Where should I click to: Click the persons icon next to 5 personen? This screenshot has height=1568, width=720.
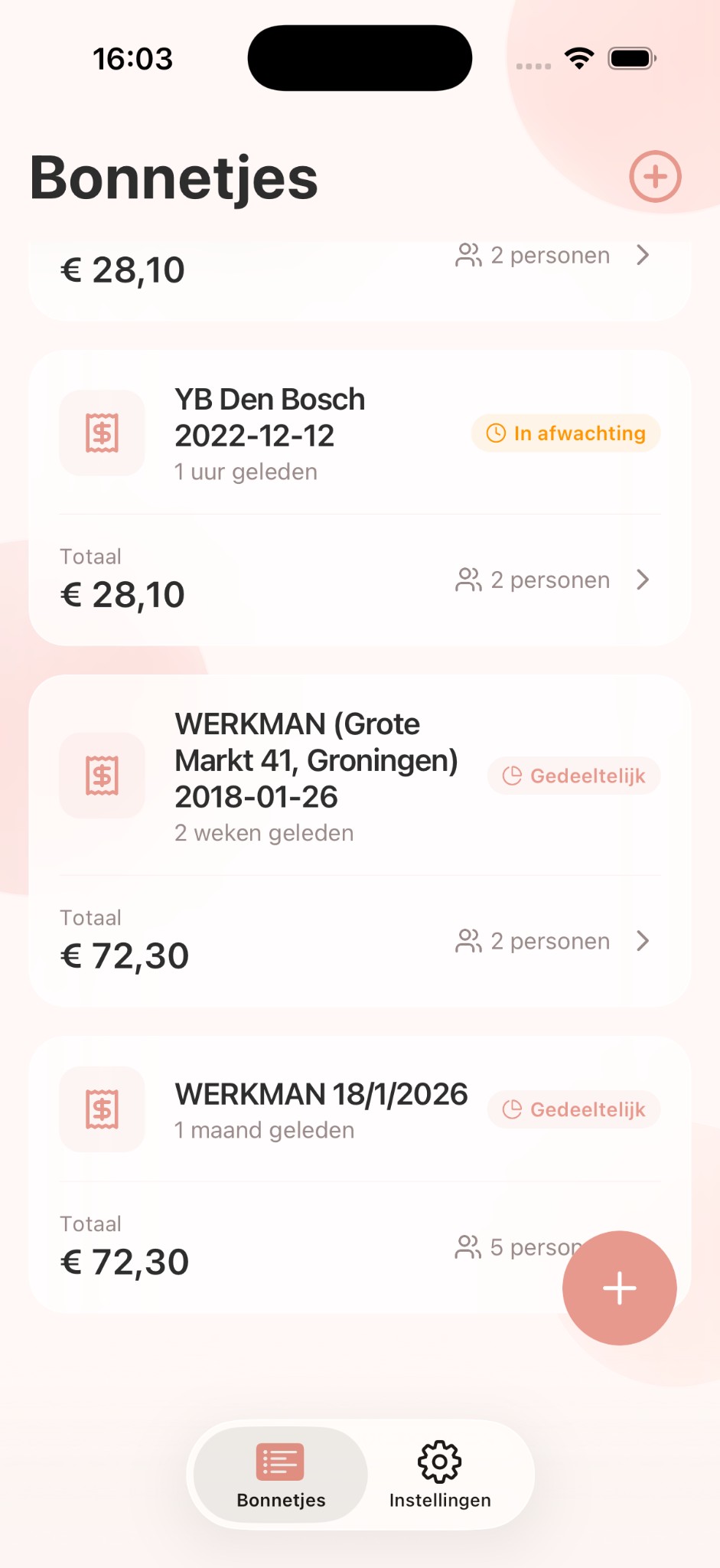469,1246
